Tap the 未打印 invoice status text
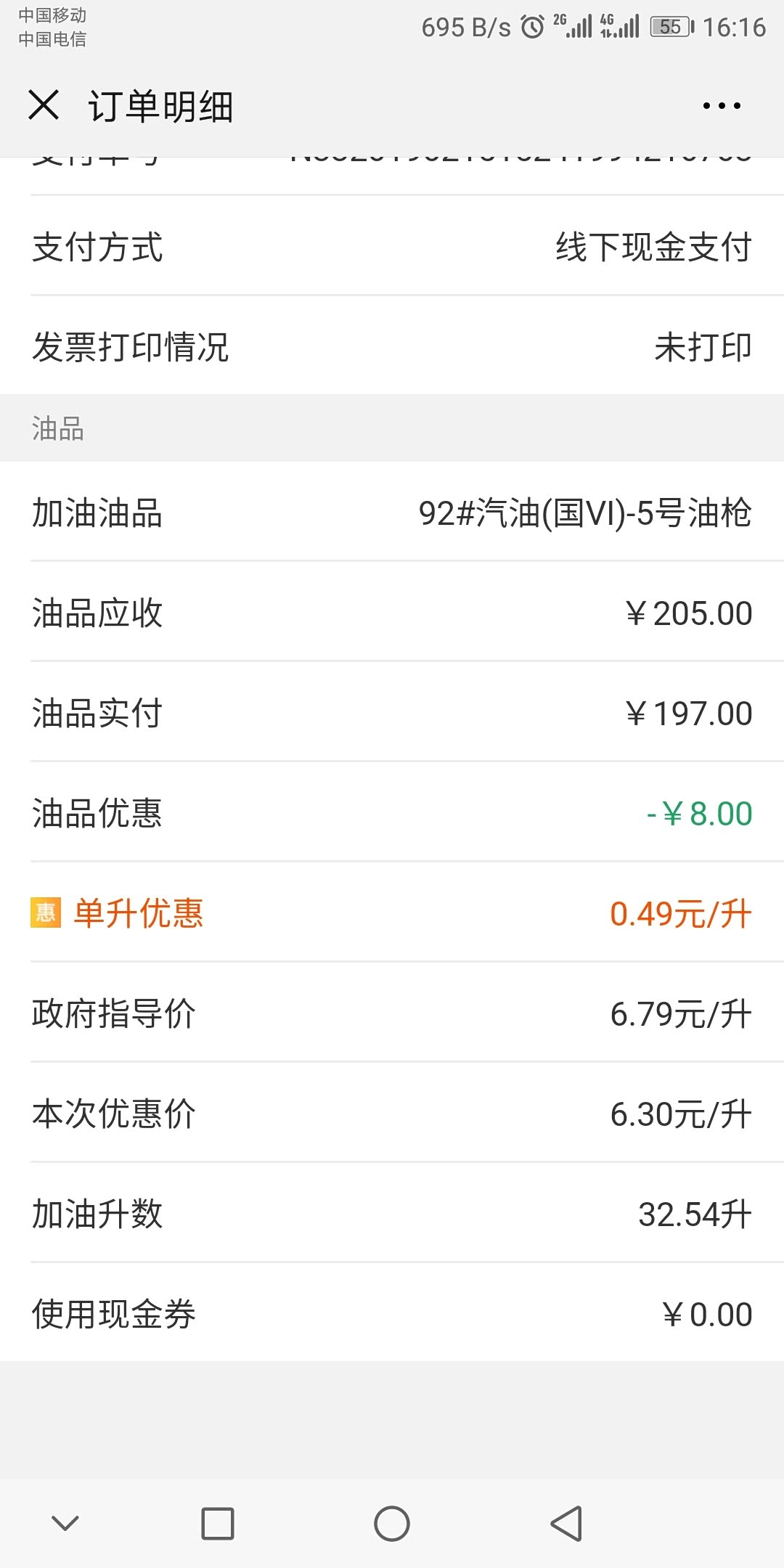The width and height of the screenshot is (784, 1568). tap(702, 348)
